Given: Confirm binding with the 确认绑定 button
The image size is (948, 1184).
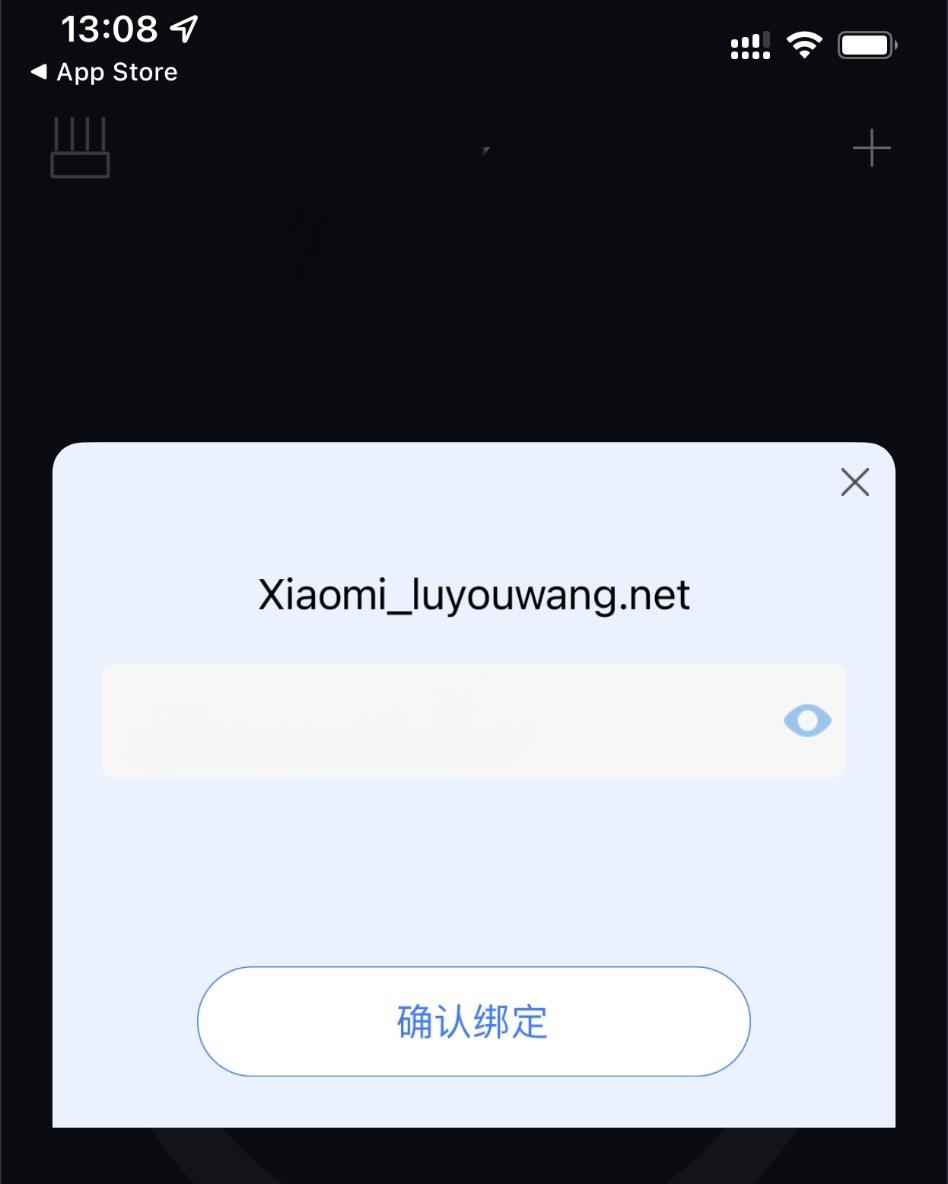Looking at the screenshot, I should pyautogui.click(x=473, y=1021).
